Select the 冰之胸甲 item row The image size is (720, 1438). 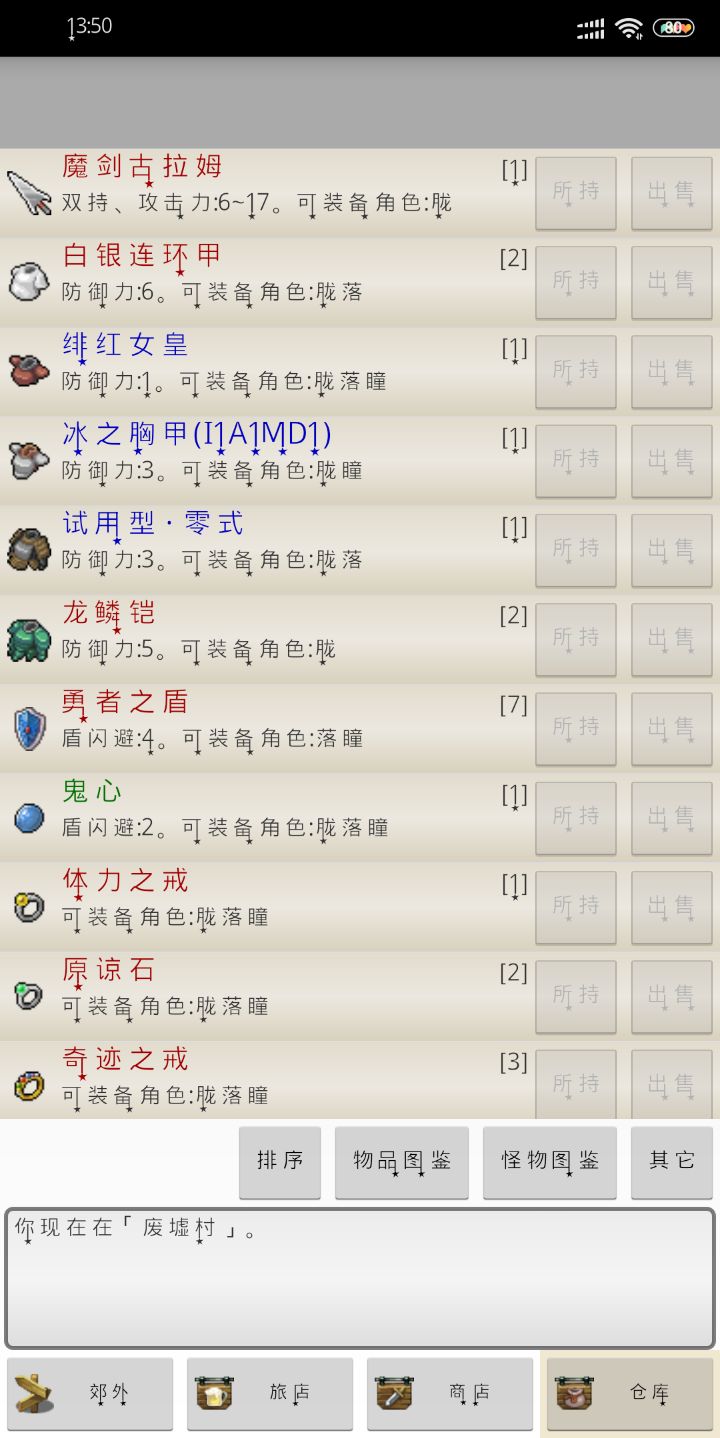pos(260,459)
